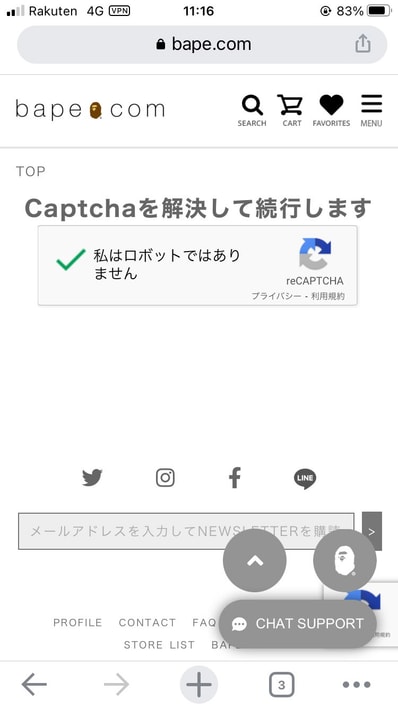Open the PROFILE footer link

tap(78, 623)
